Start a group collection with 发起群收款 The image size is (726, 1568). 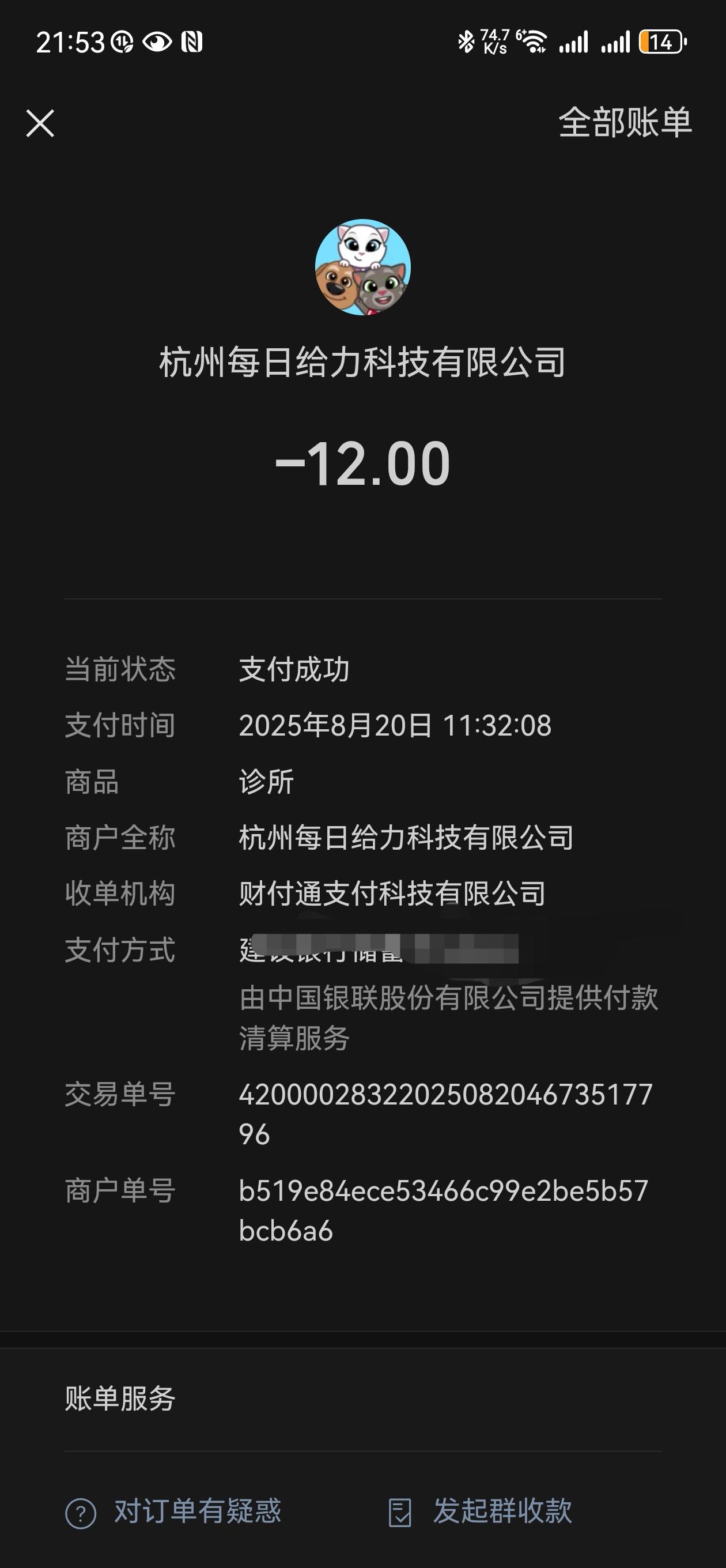tap(480, 1512)
